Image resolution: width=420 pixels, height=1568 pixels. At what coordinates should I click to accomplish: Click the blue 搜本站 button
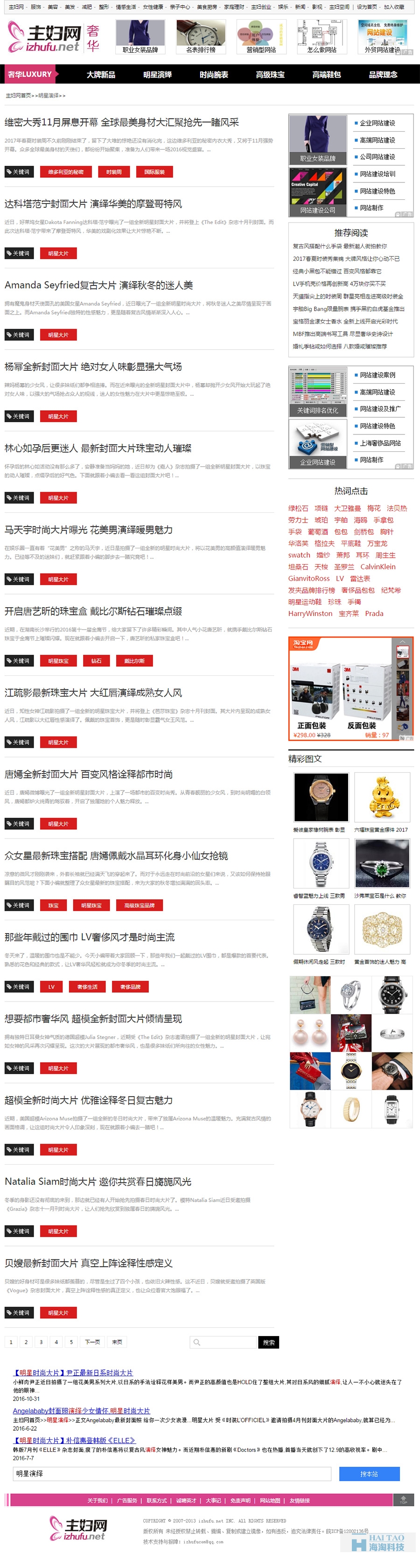coord(369,1474)
